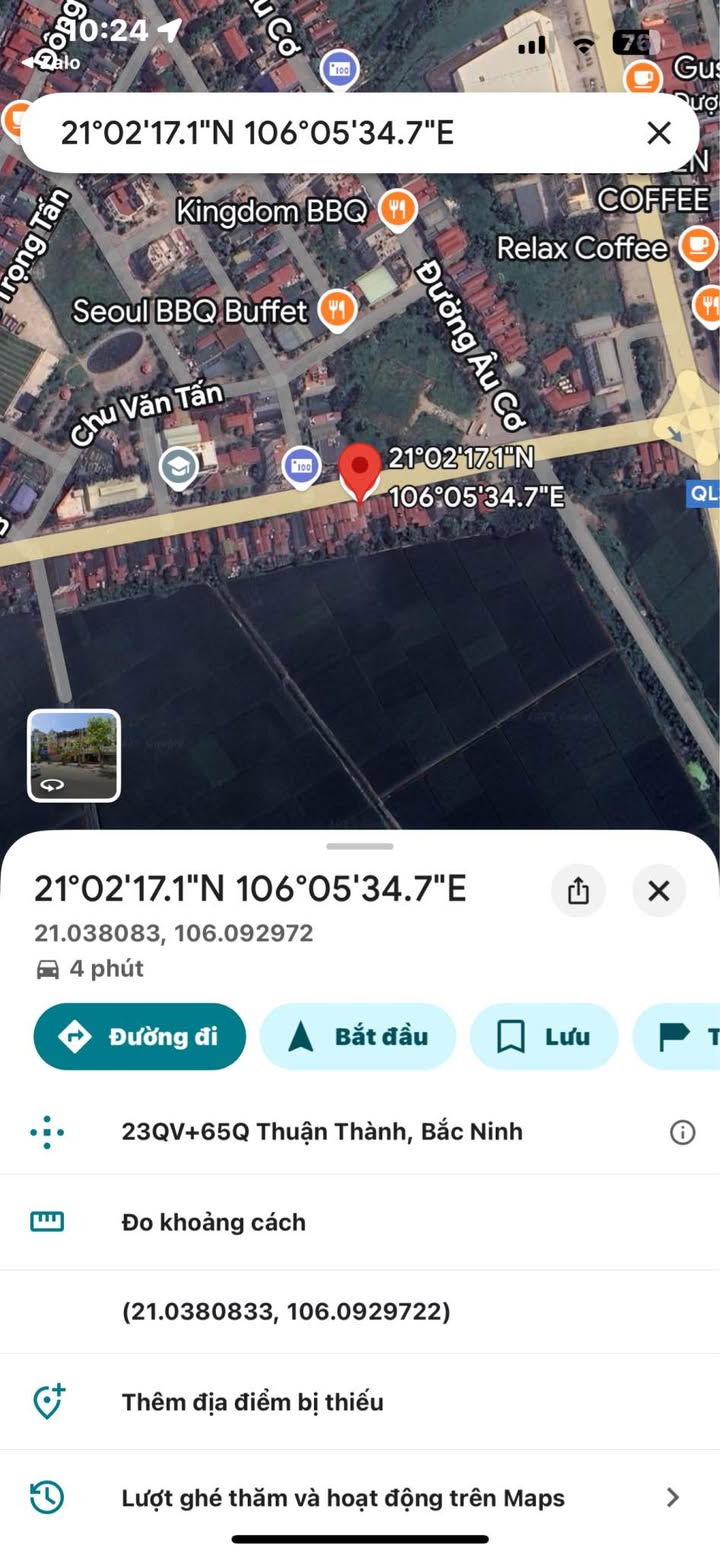This screenshot has width=720, height=1557.
Task: Open Đo khoảng cách to measure distance
Action: 360,1222
